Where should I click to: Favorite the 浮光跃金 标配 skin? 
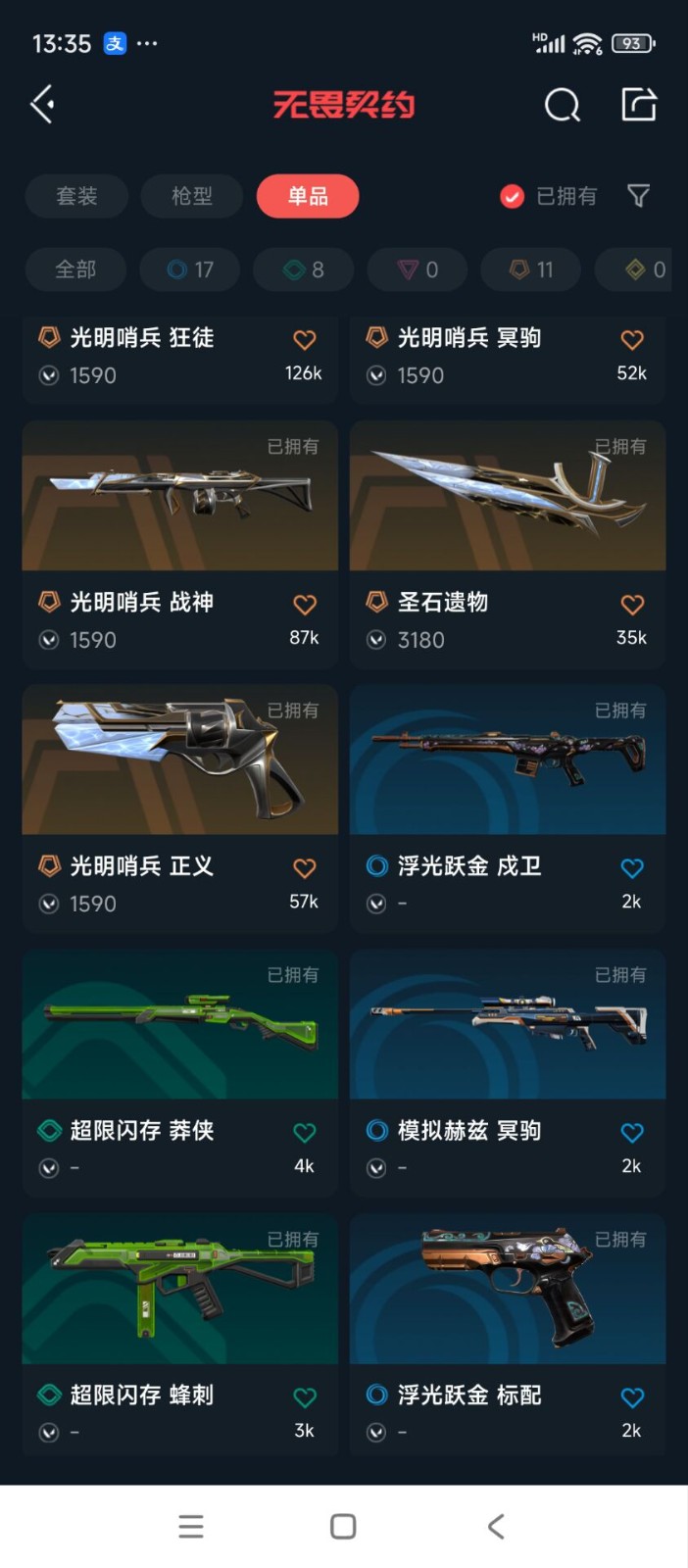tap(632, 1397)
